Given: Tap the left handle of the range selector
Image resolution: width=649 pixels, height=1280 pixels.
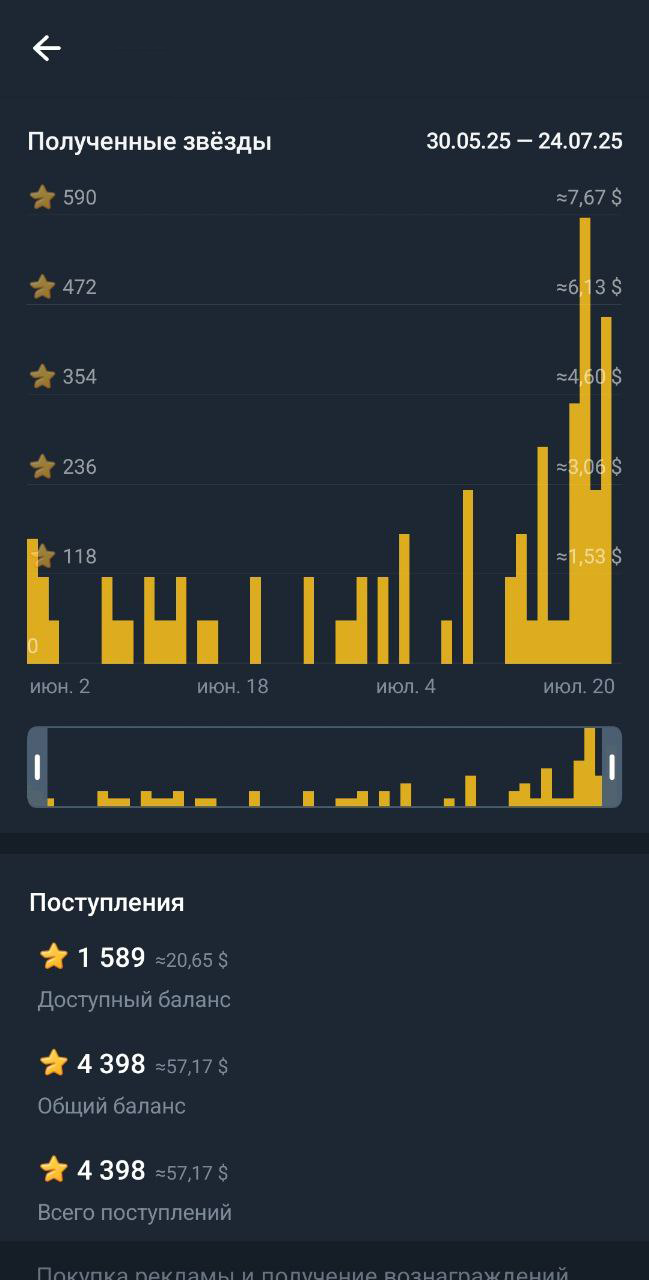Looking at the screenshot, I should [37, 767].
